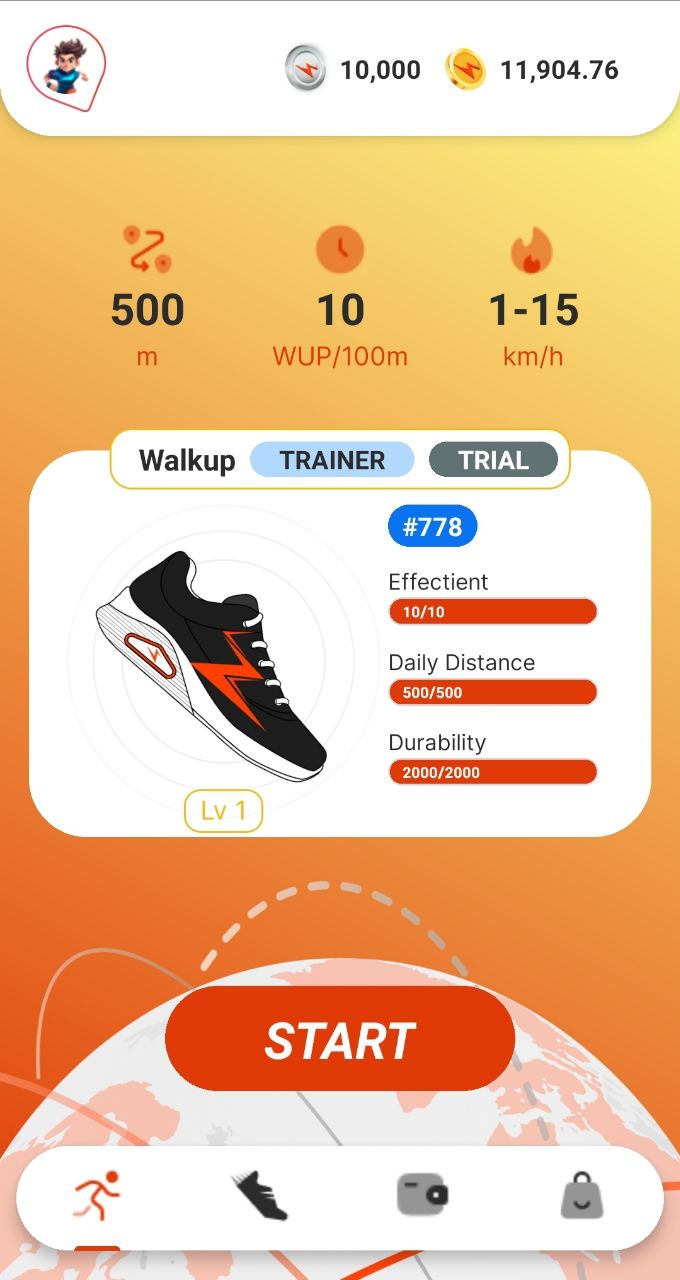680x1280 pixels.
Task: Open the wallet tab
Action: click(421, 1195)
